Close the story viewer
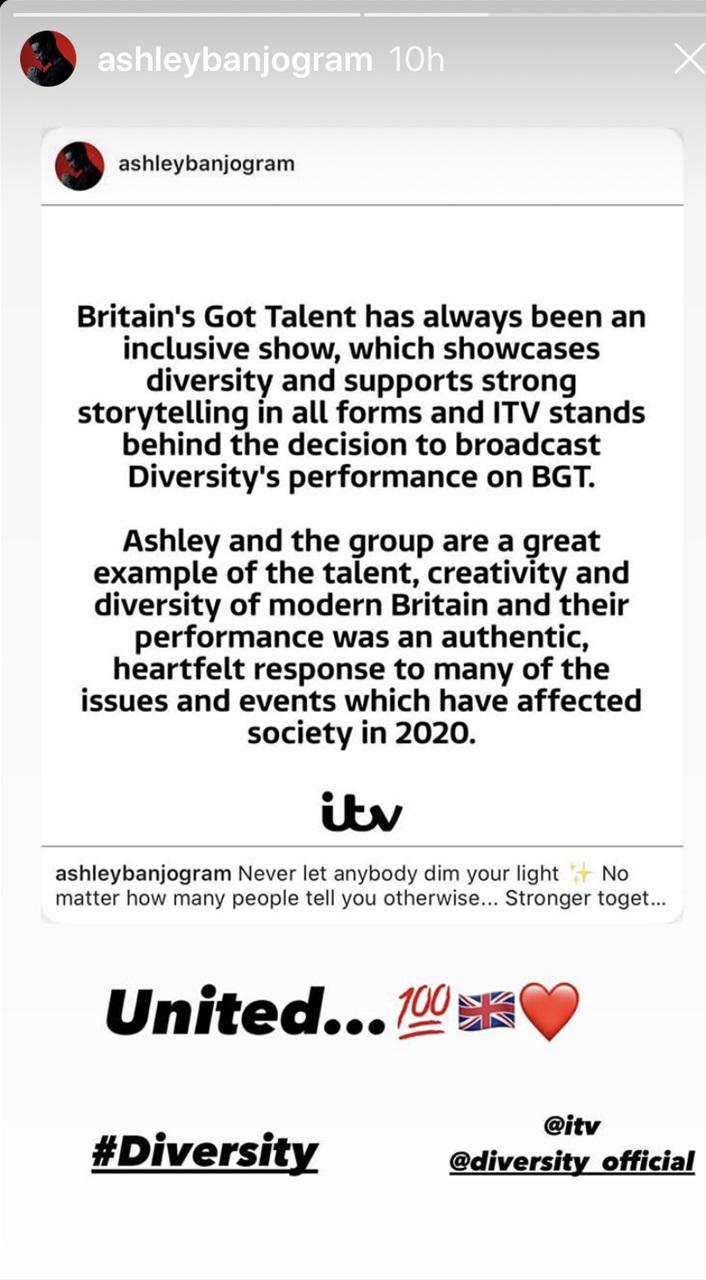Image resolution: width=706 pixels, height=1280 pixels. click(690, 59)
